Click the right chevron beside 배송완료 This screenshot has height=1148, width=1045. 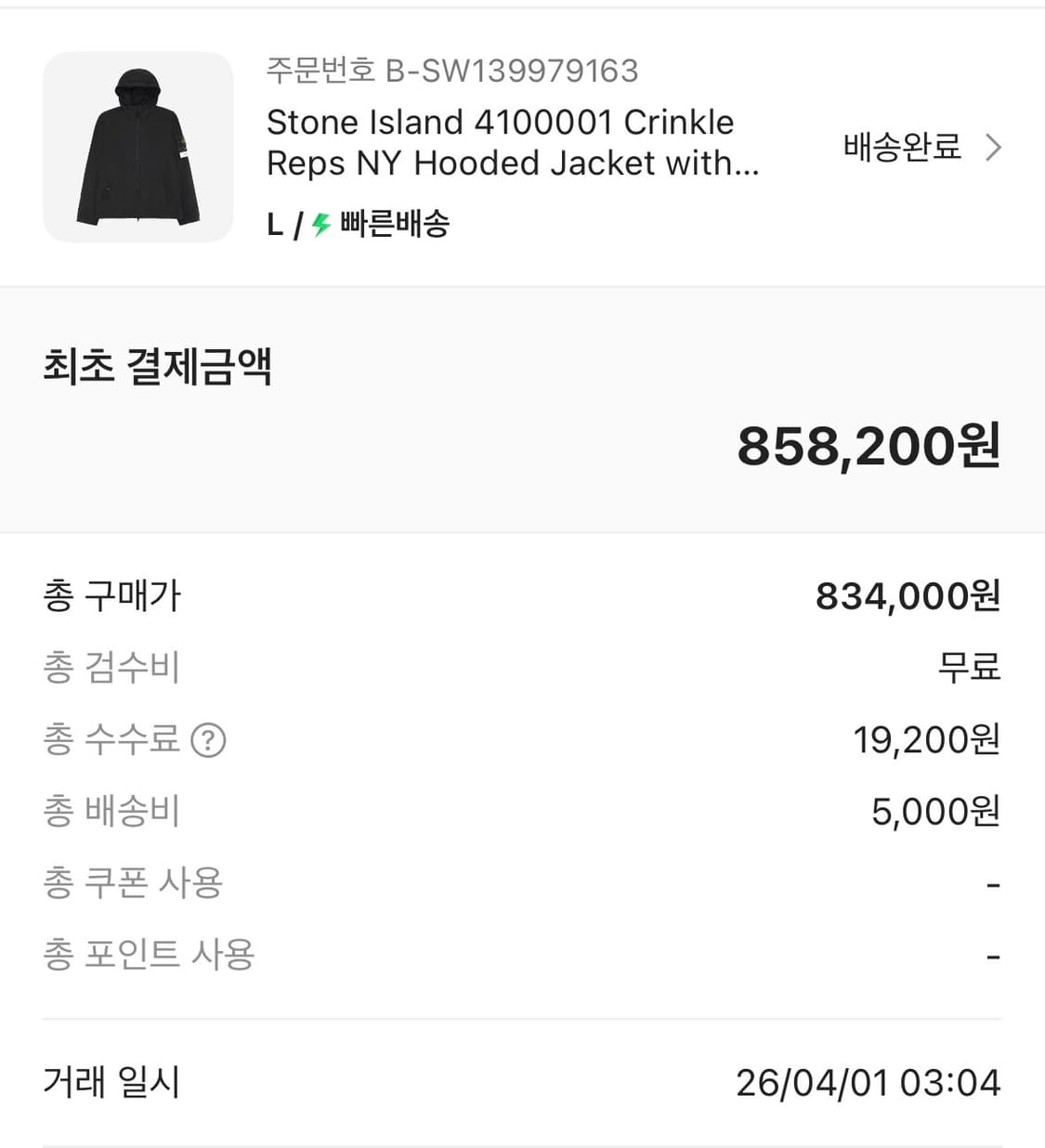pos(994,147)
